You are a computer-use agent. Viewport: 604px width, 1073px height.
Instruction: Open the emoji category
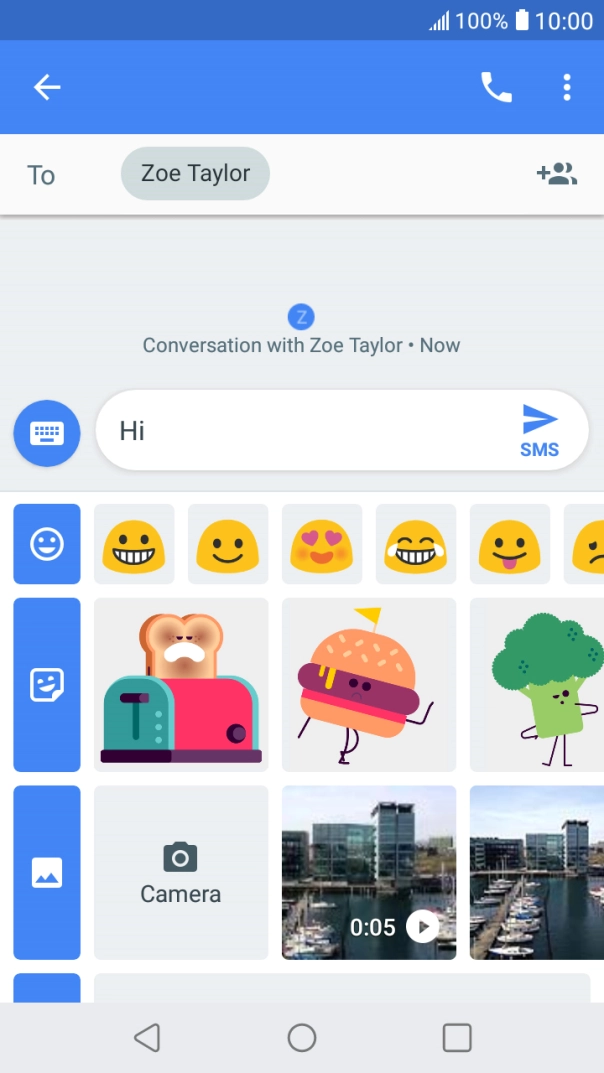[x=47, y=544]
